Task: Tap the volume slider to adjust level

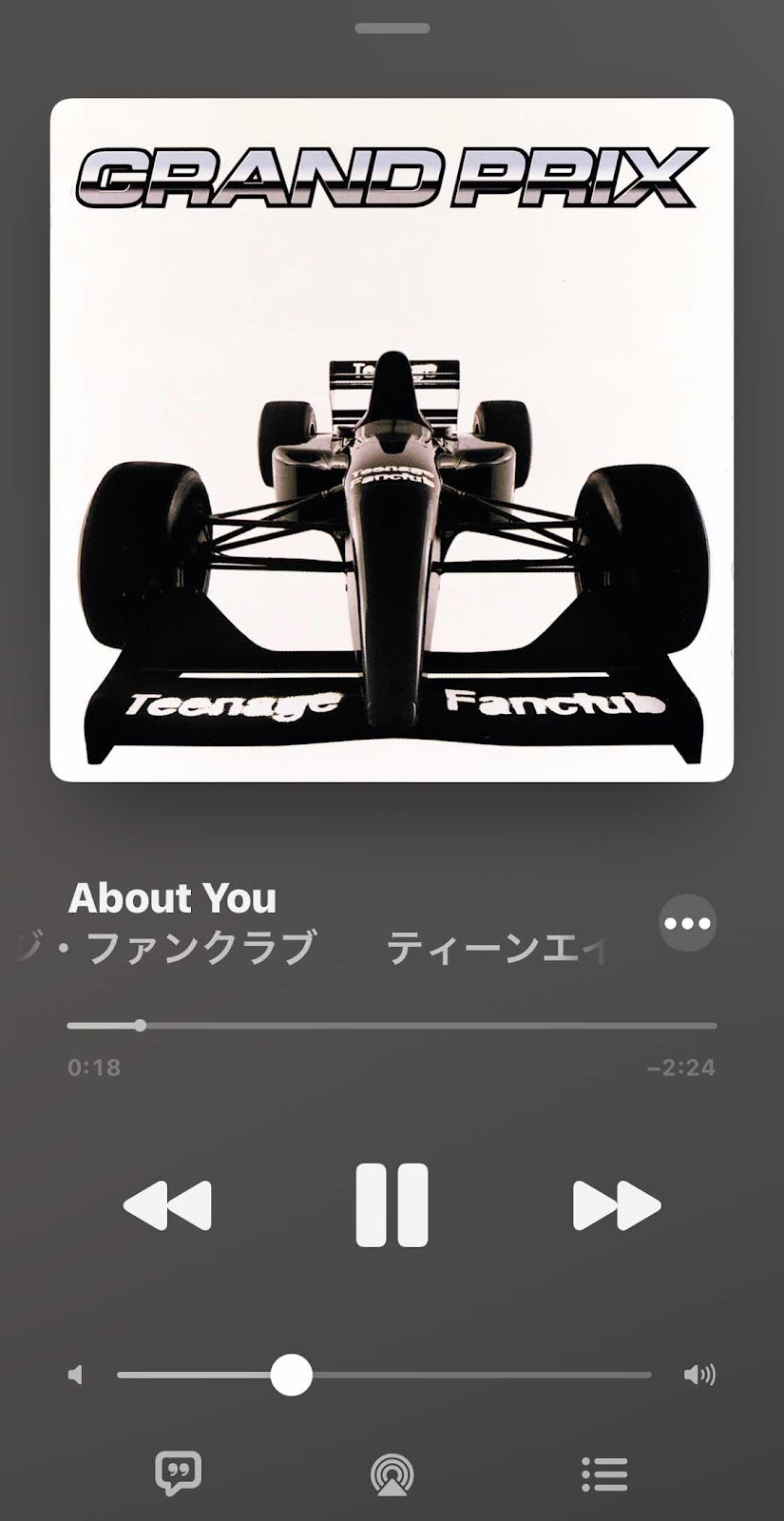Action: point(384,1375)
